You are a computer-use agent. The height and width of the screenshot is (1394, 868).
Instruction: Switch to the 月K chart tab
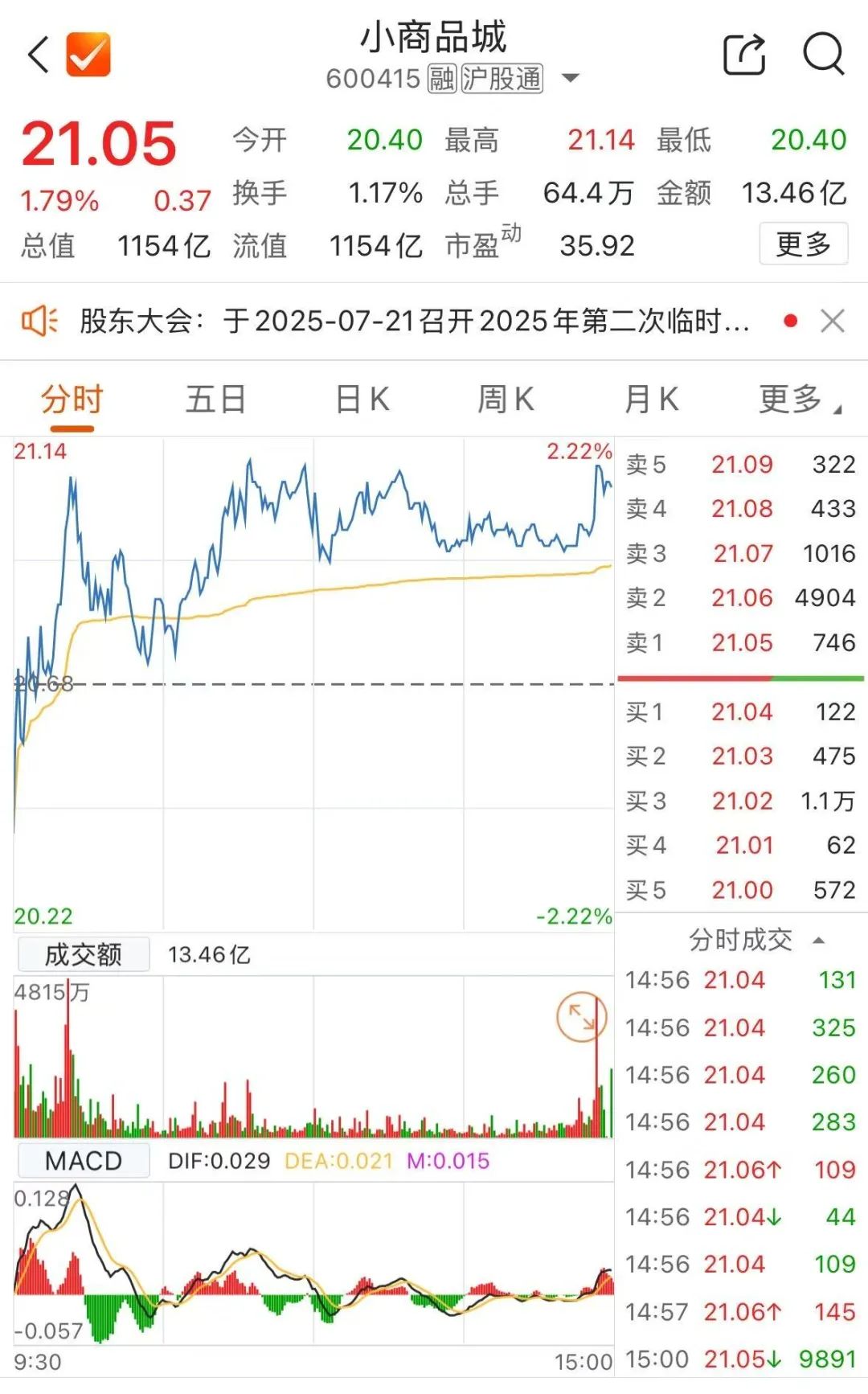click(x=652, y=399)
